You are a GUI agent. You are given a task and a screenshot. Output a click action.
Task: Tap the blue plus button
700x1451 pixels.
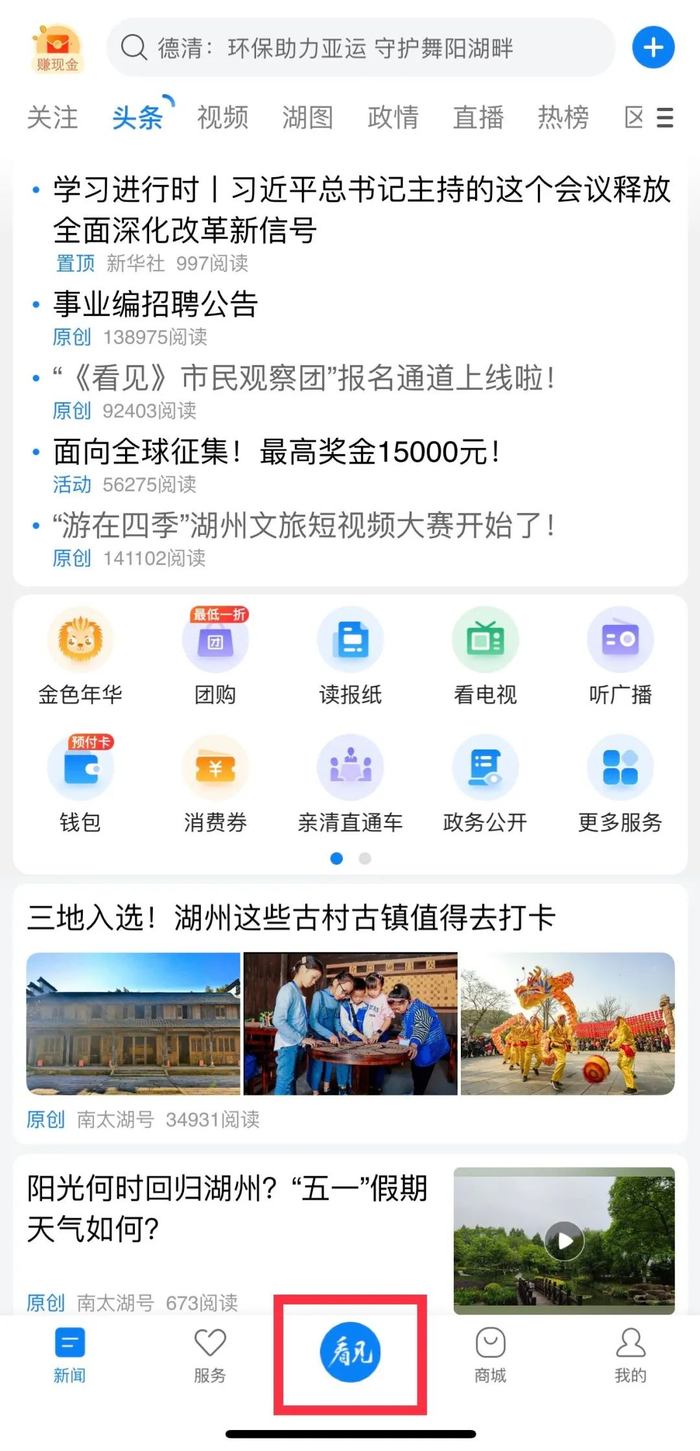(x=653, y=47)
